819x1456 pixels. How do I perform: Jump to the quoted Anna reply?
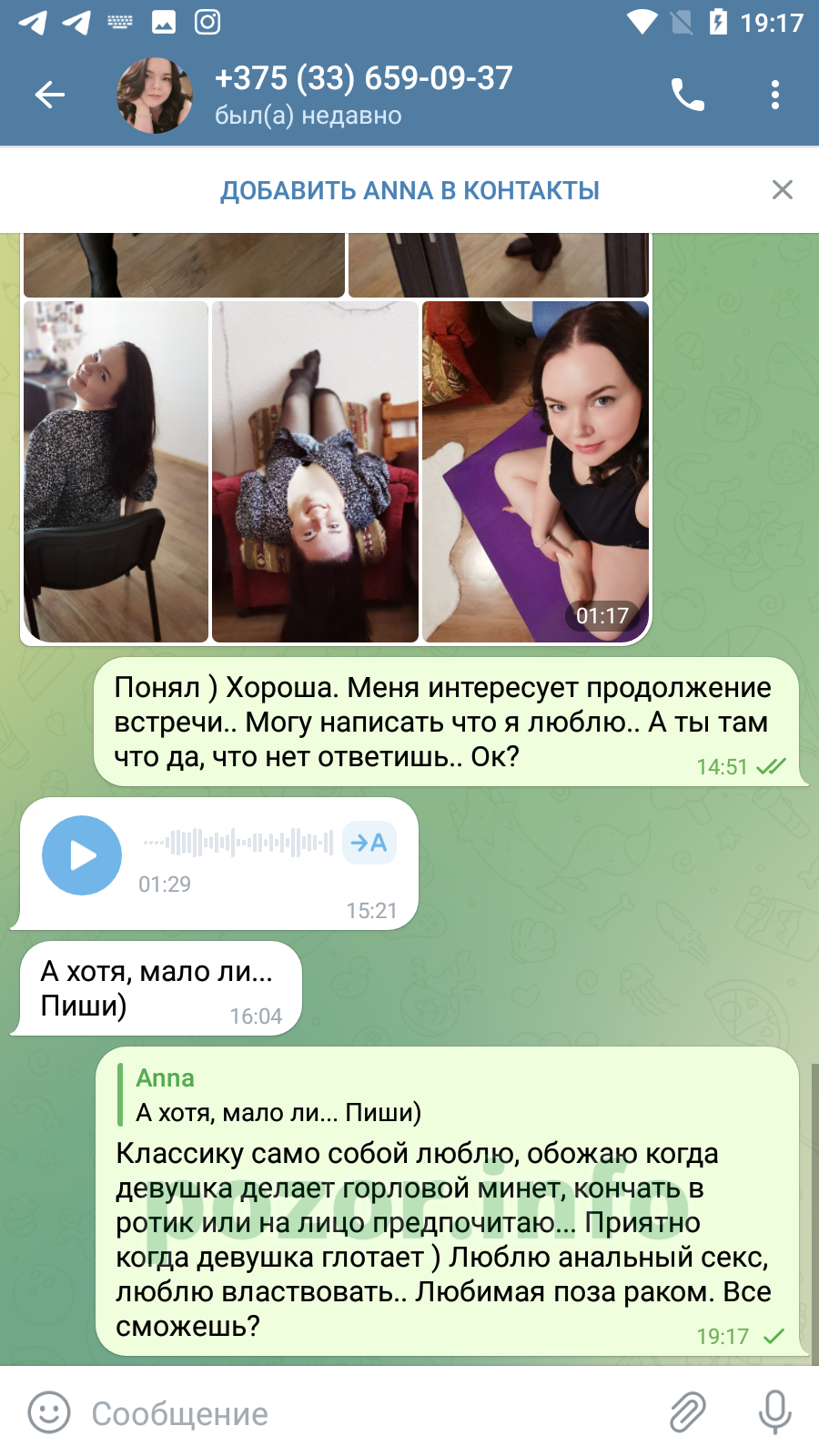278,1095
